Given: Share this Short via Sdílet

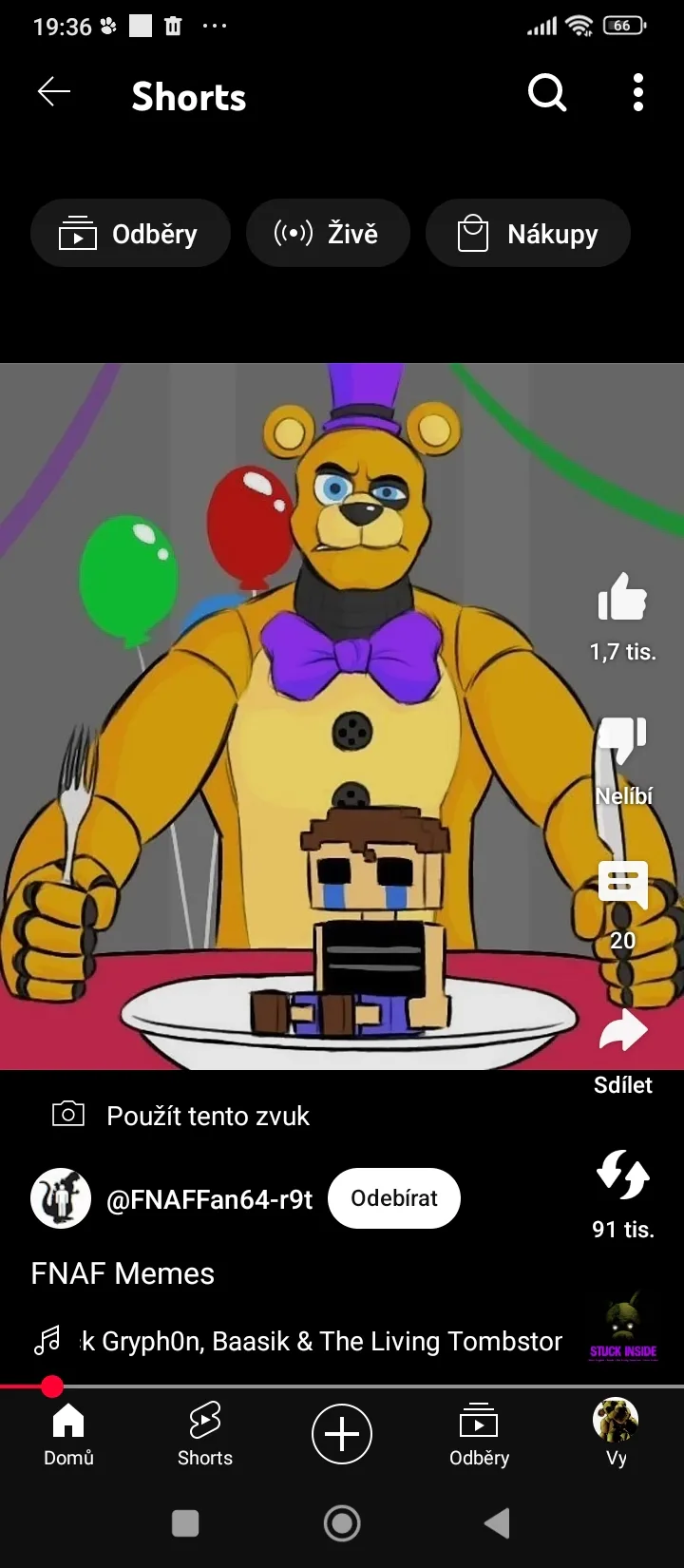Looking at the screenshot, I should 622,1053.
